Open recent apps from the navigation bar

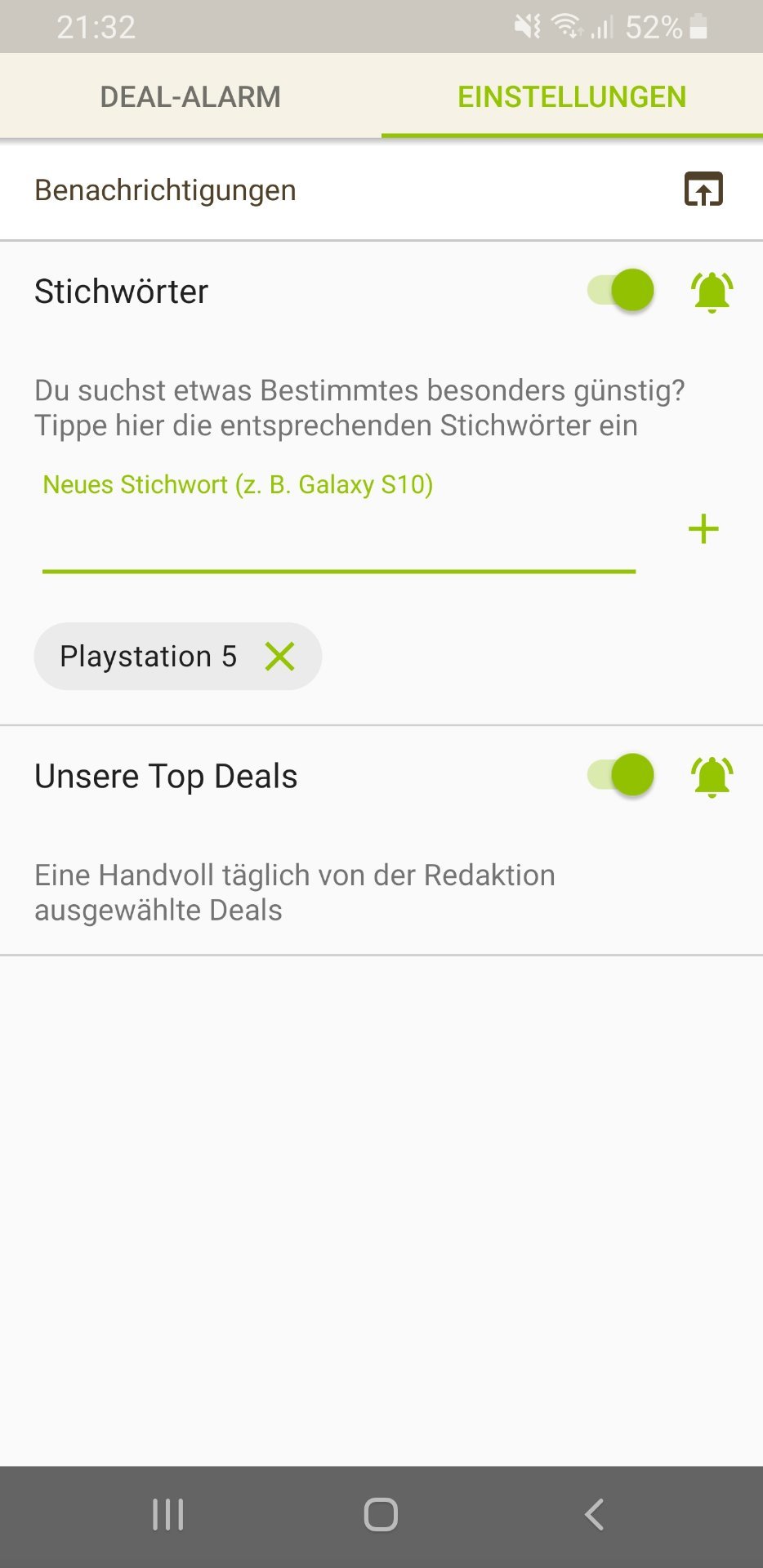[x=168, y=1515]
